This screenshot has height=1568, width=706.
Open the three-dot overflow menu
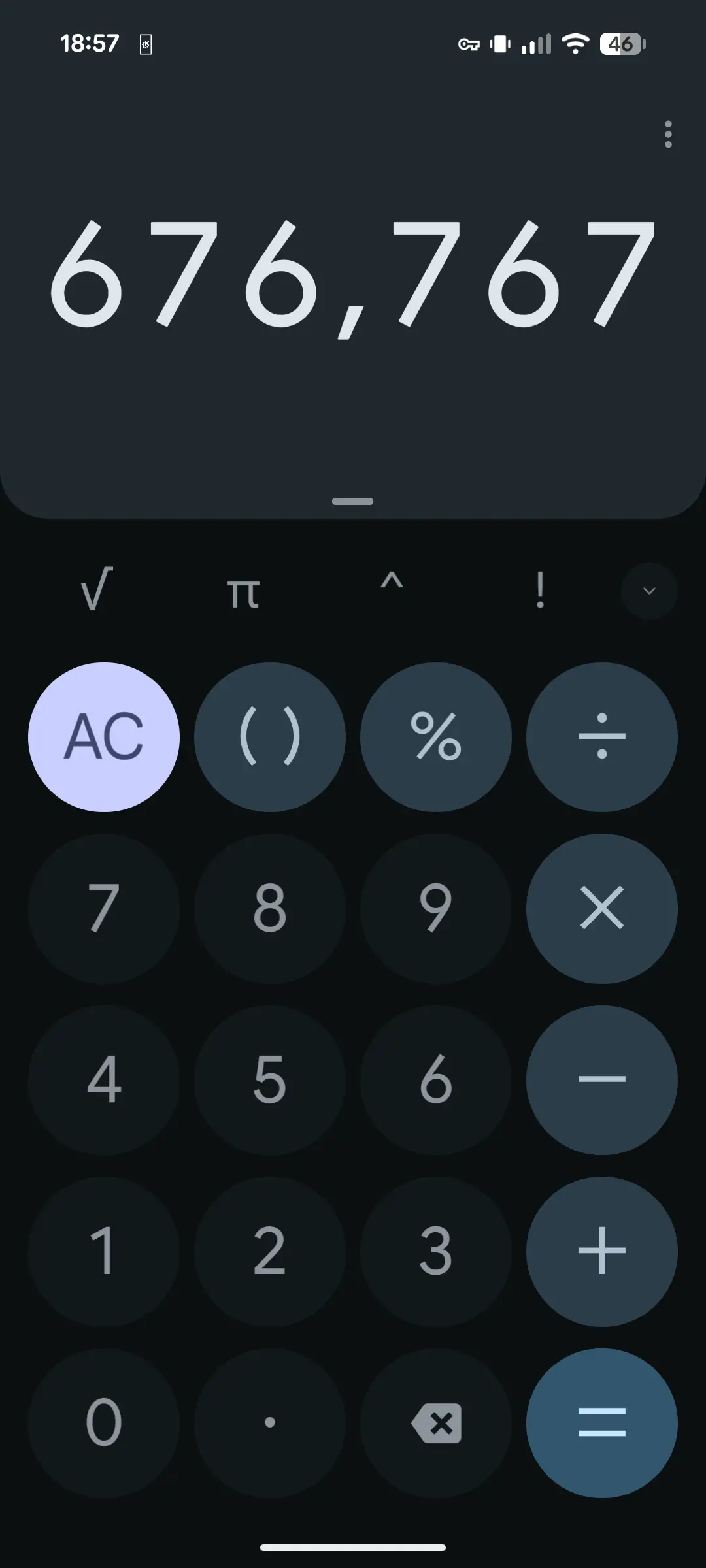click(x=667, y=135)
